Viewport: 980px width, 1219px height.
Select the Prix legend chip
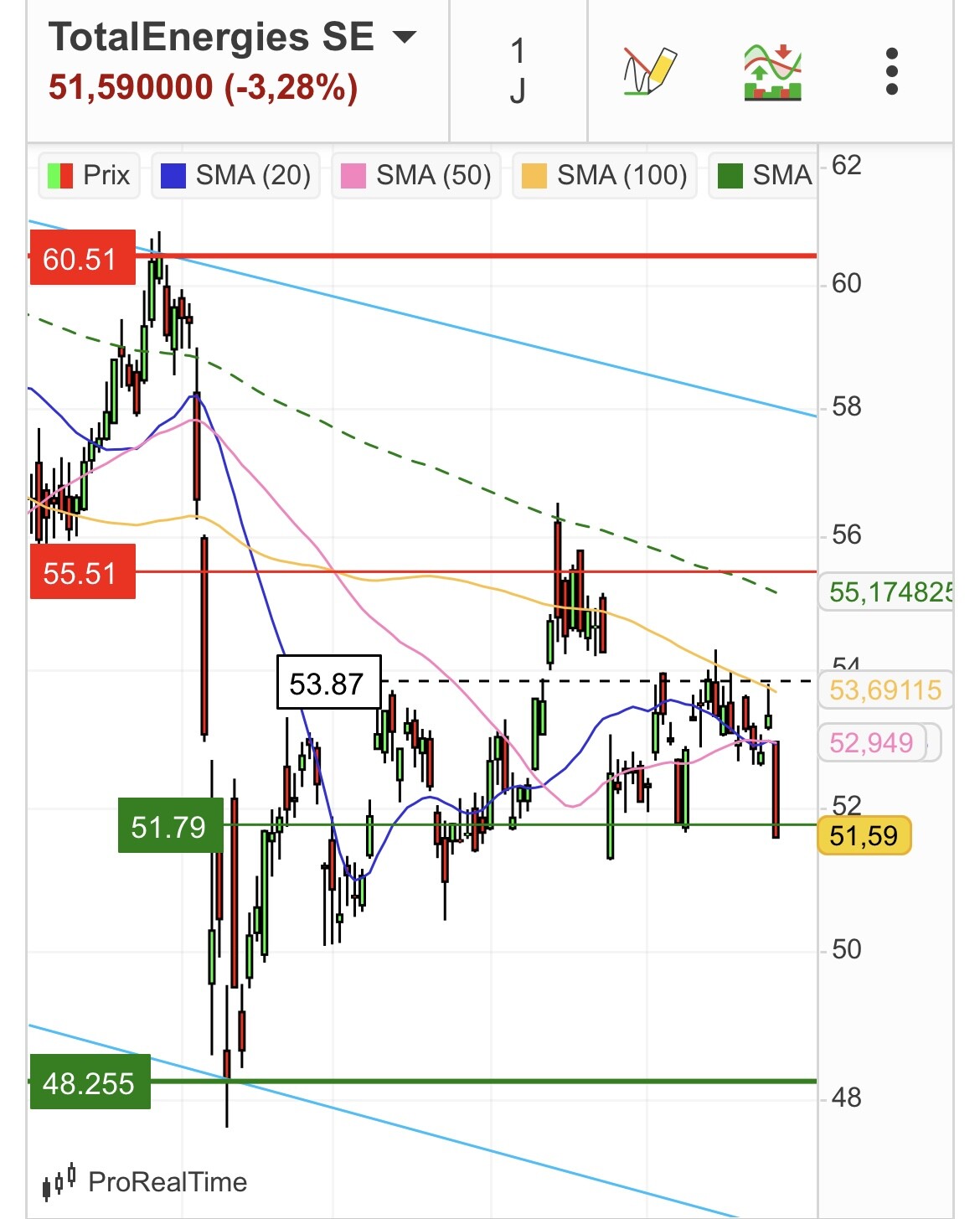click(89, 175)
